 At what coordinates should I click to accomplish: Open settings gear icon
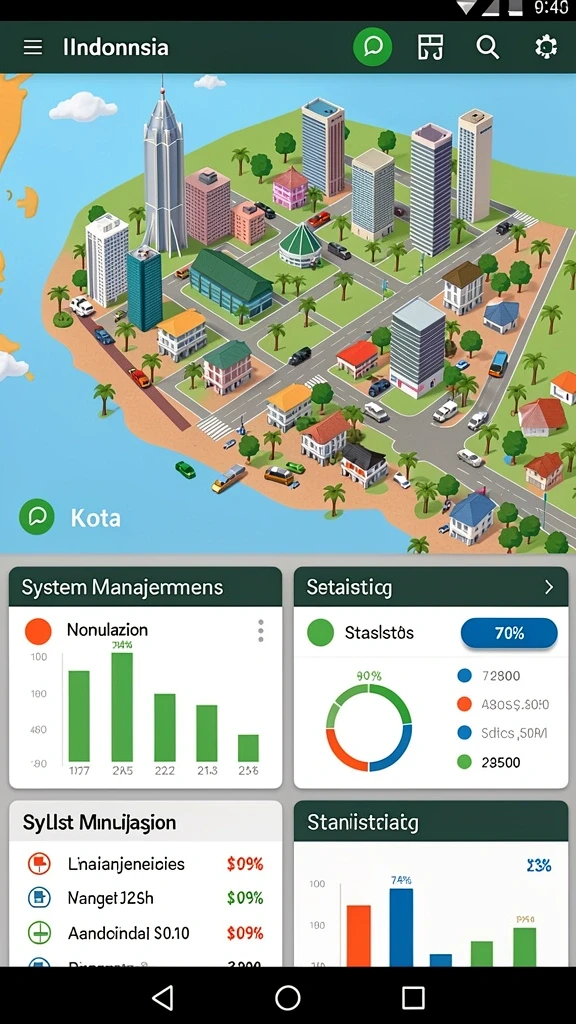coord(545,47)
